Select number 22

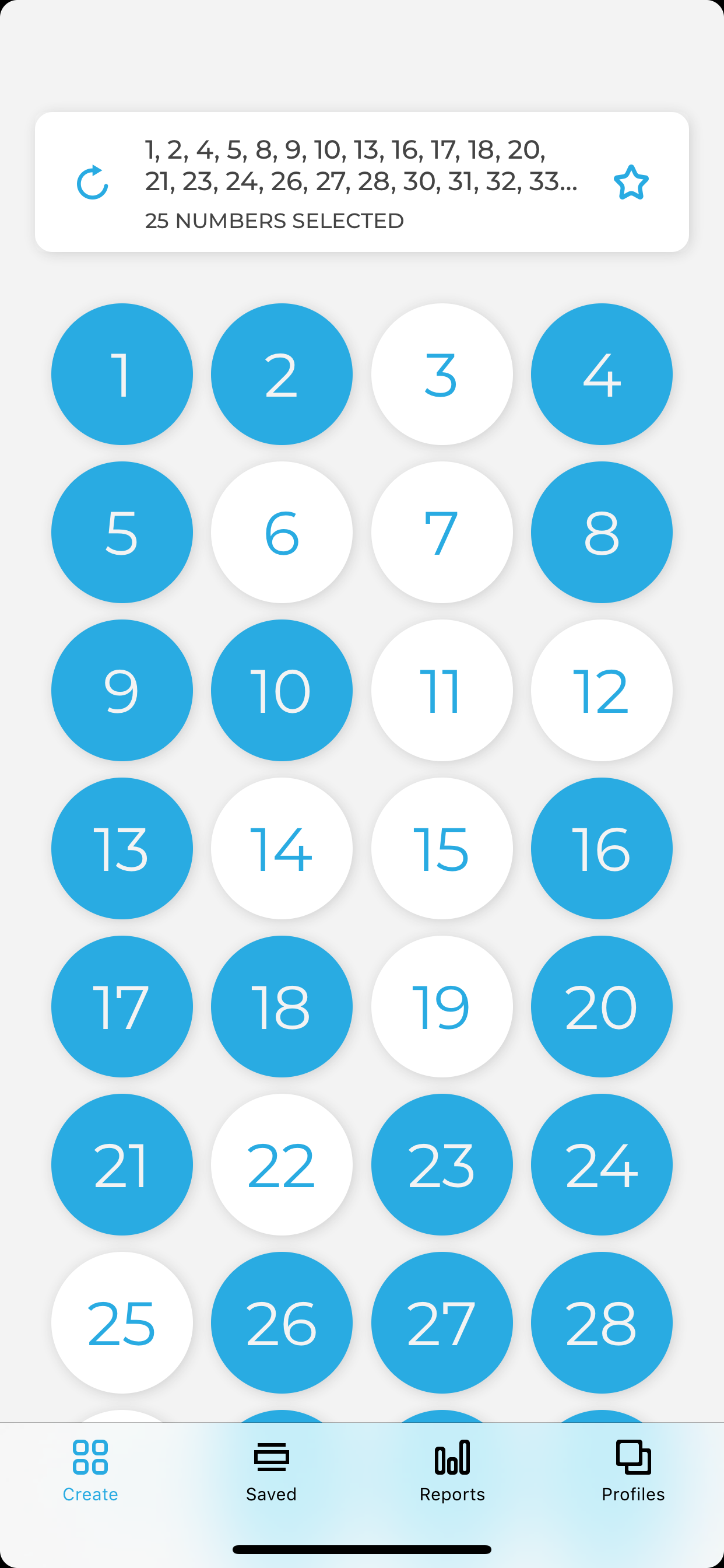pyautogui.click(x=282, y=1164)
